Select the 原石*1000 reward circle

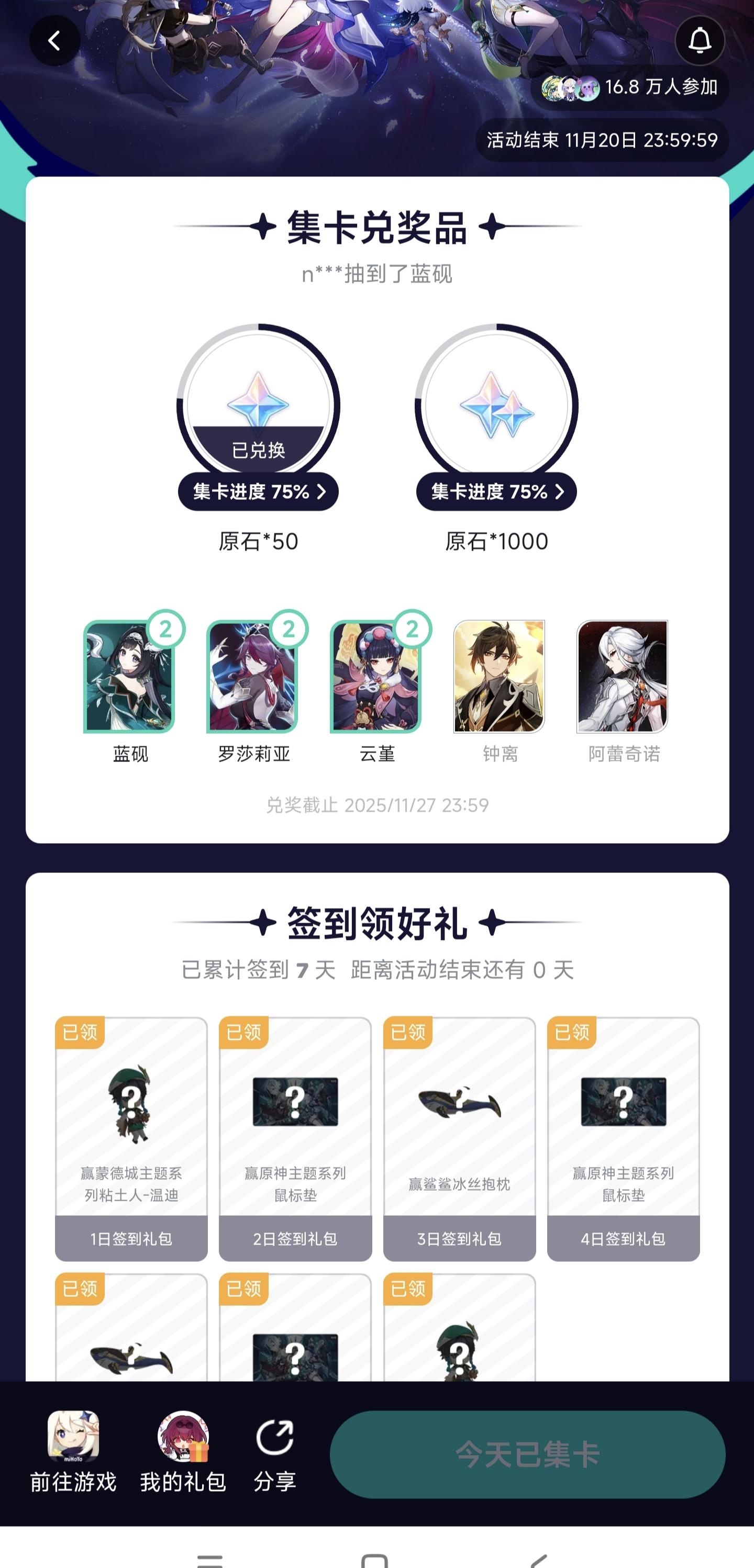pyautogui.click(x=497, y=402)
